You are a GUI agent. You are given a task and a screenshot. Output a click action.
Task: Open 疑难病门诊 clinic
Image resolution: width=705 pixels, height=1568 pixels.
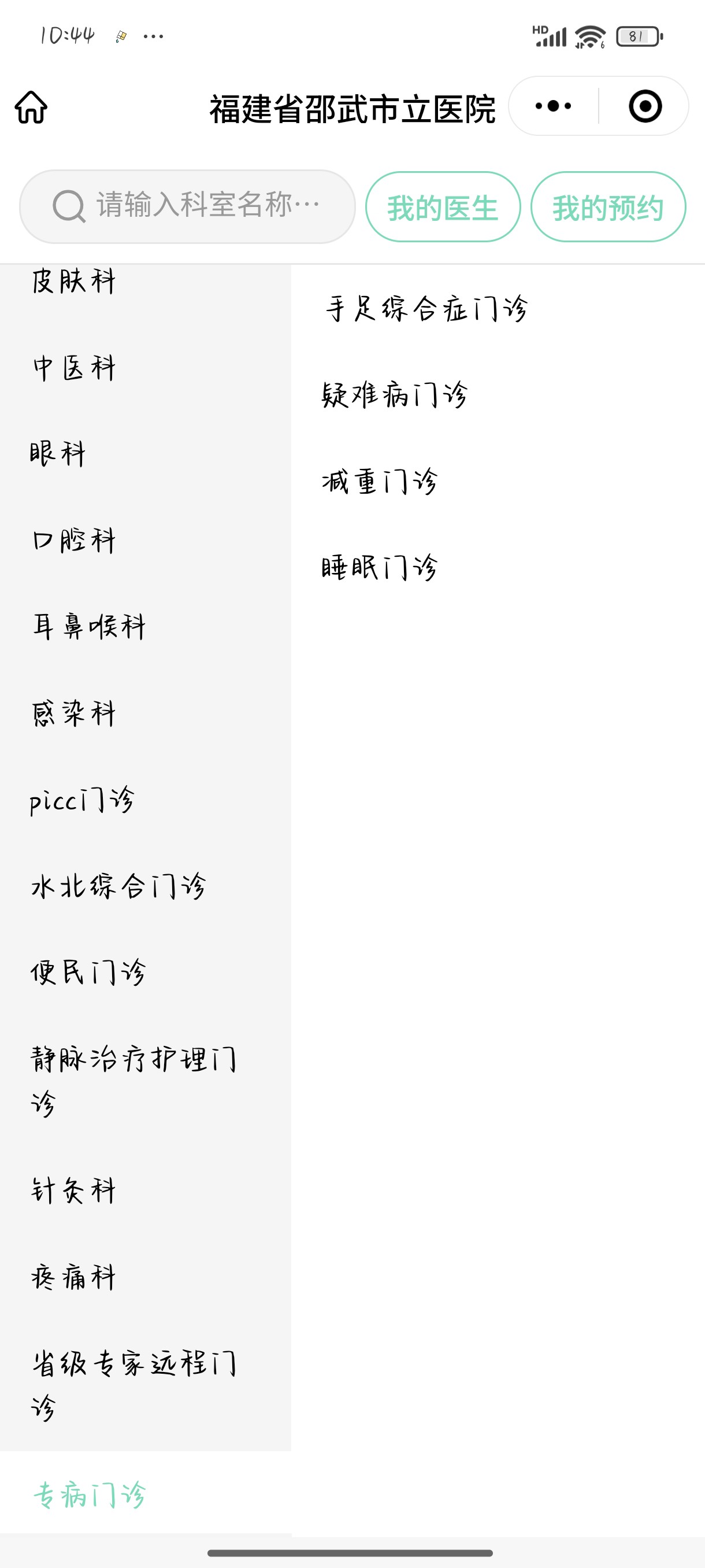[395, 395]
